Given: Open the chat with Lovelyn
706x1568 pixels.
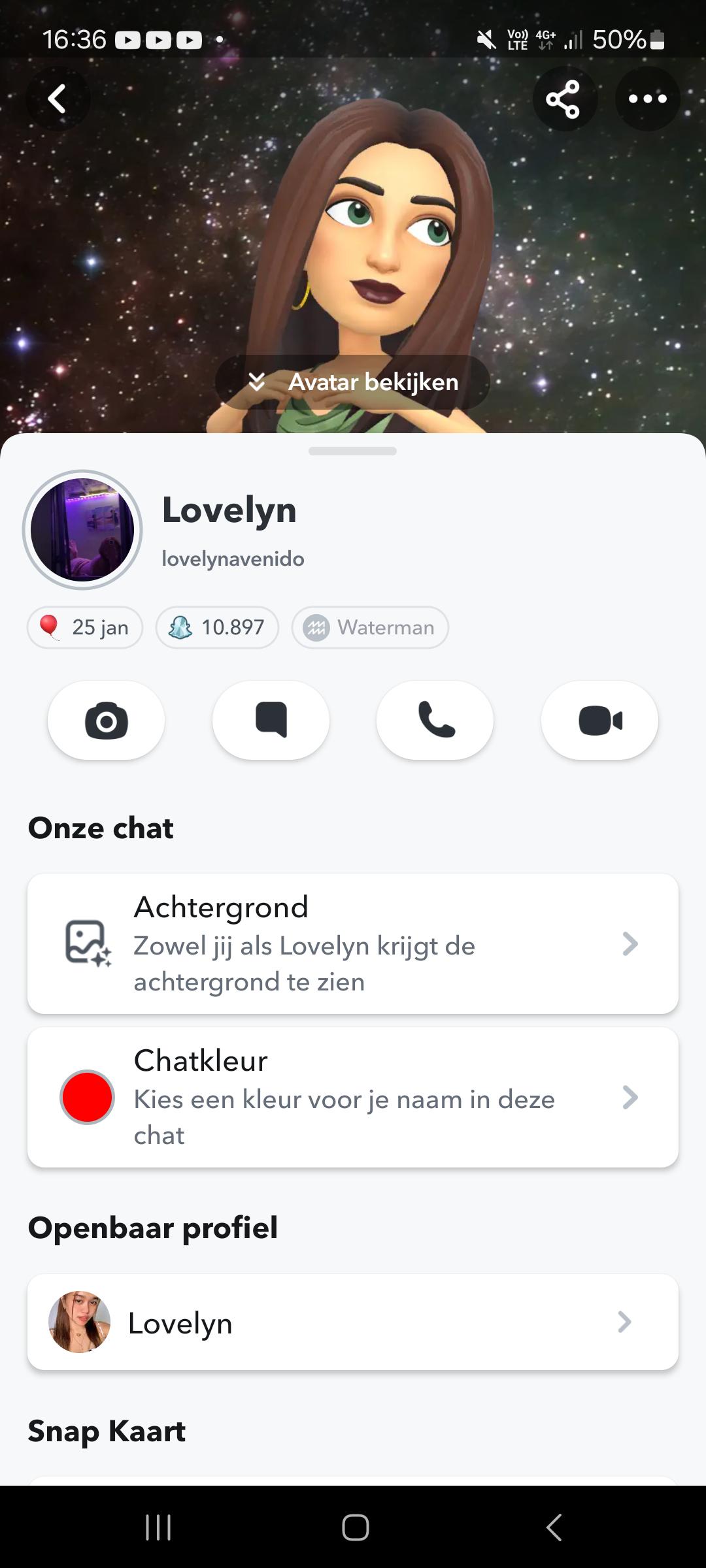Looking at the screenshot, I should click(271, 720).
